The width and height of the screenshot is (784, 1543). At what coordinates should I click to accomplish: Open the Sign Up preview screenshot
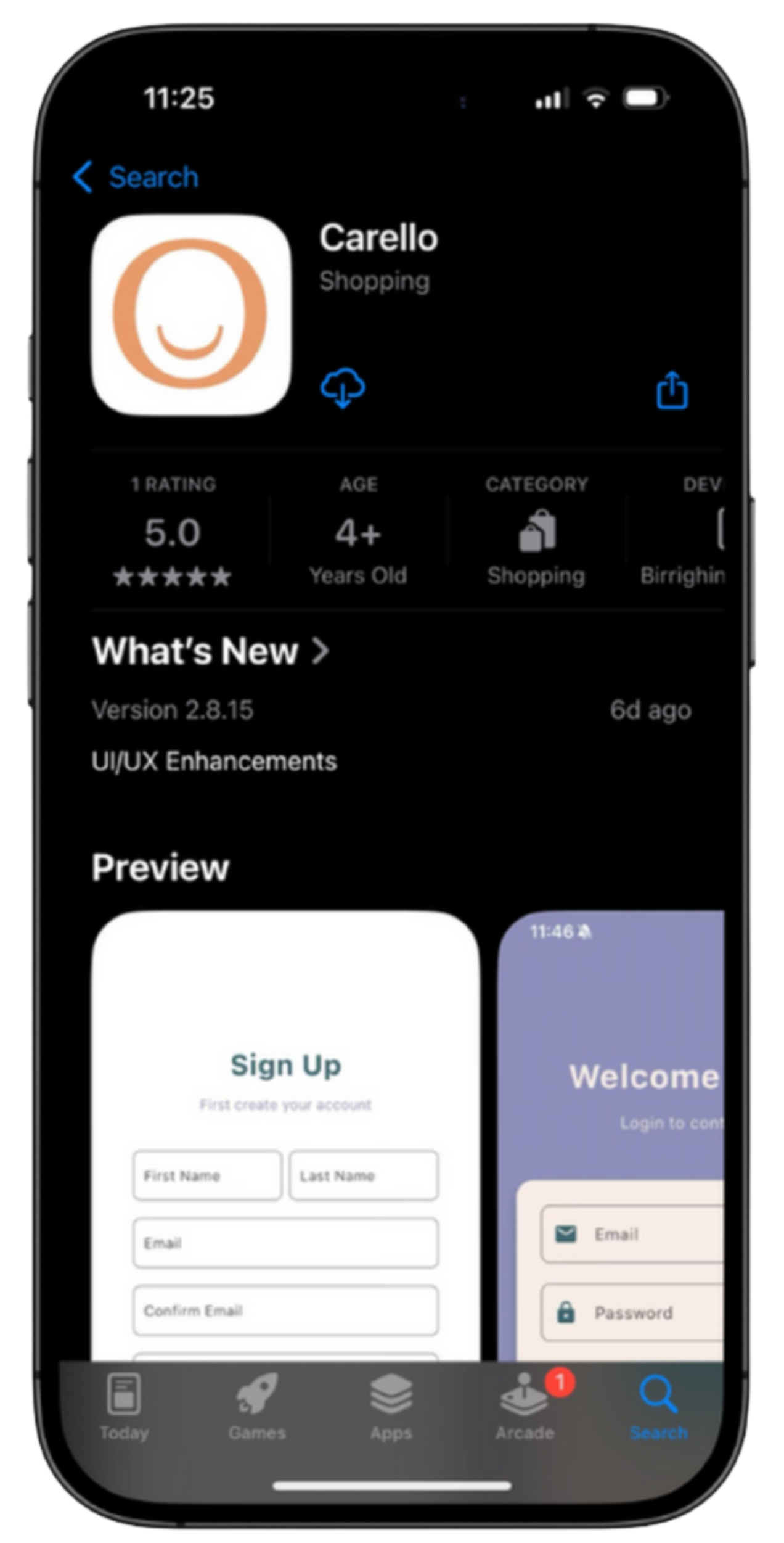click(285, 1135)
